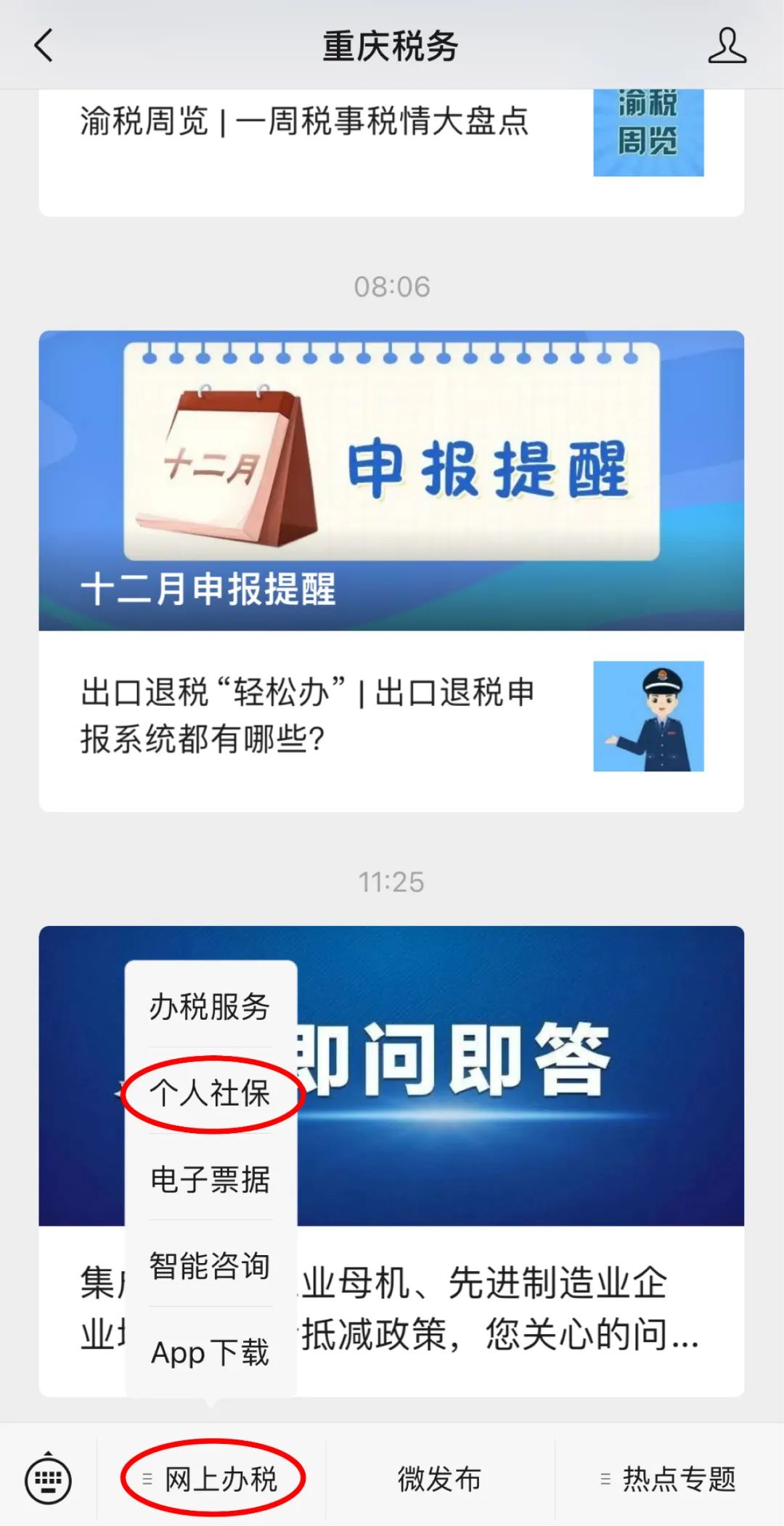Select 个人社保 from popup menu

pyautogui.click(x=210, y=1093)
